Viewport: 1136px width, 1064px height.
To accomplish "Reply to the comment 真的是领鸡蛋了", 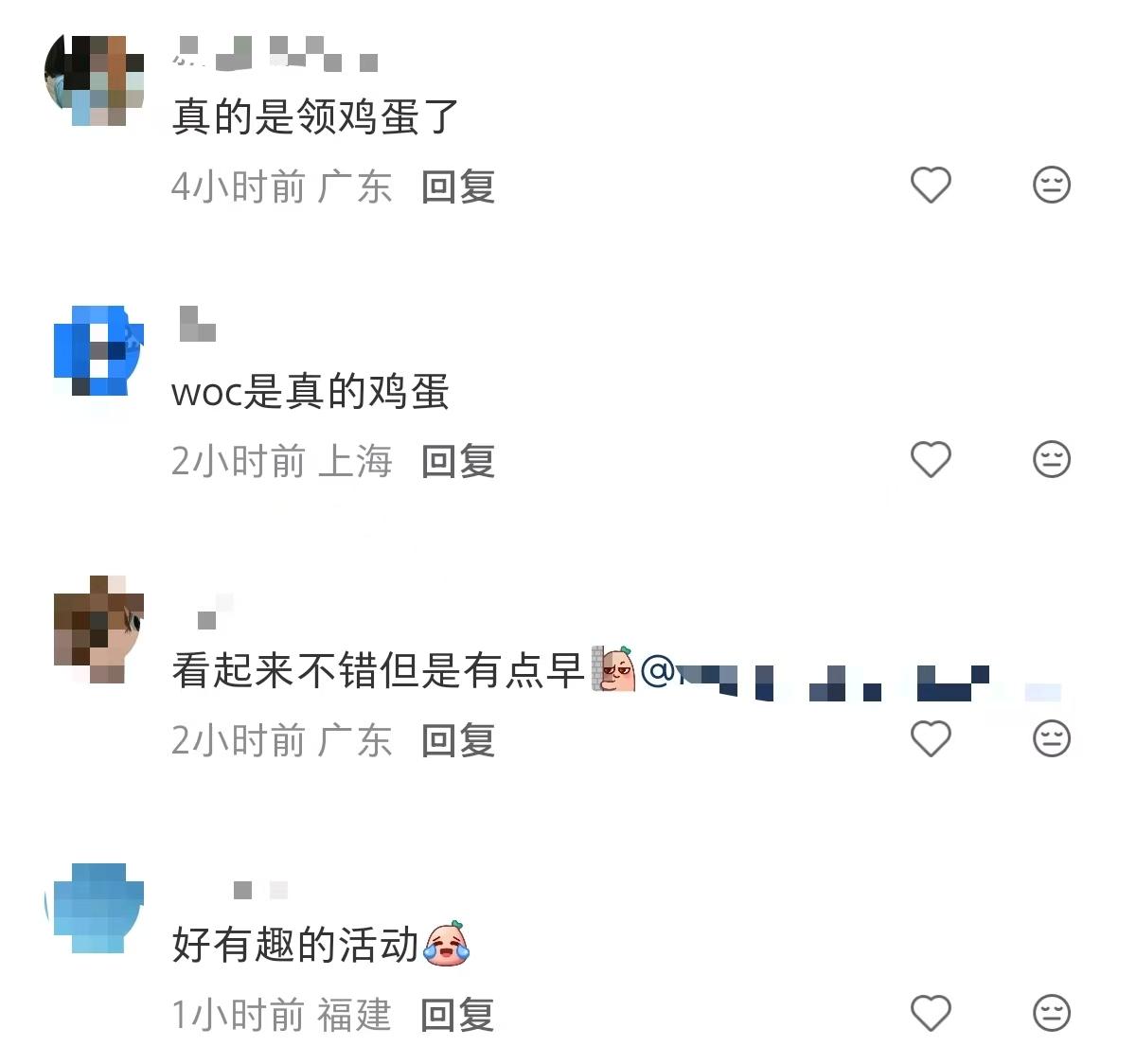I will [x=458, y=186].
